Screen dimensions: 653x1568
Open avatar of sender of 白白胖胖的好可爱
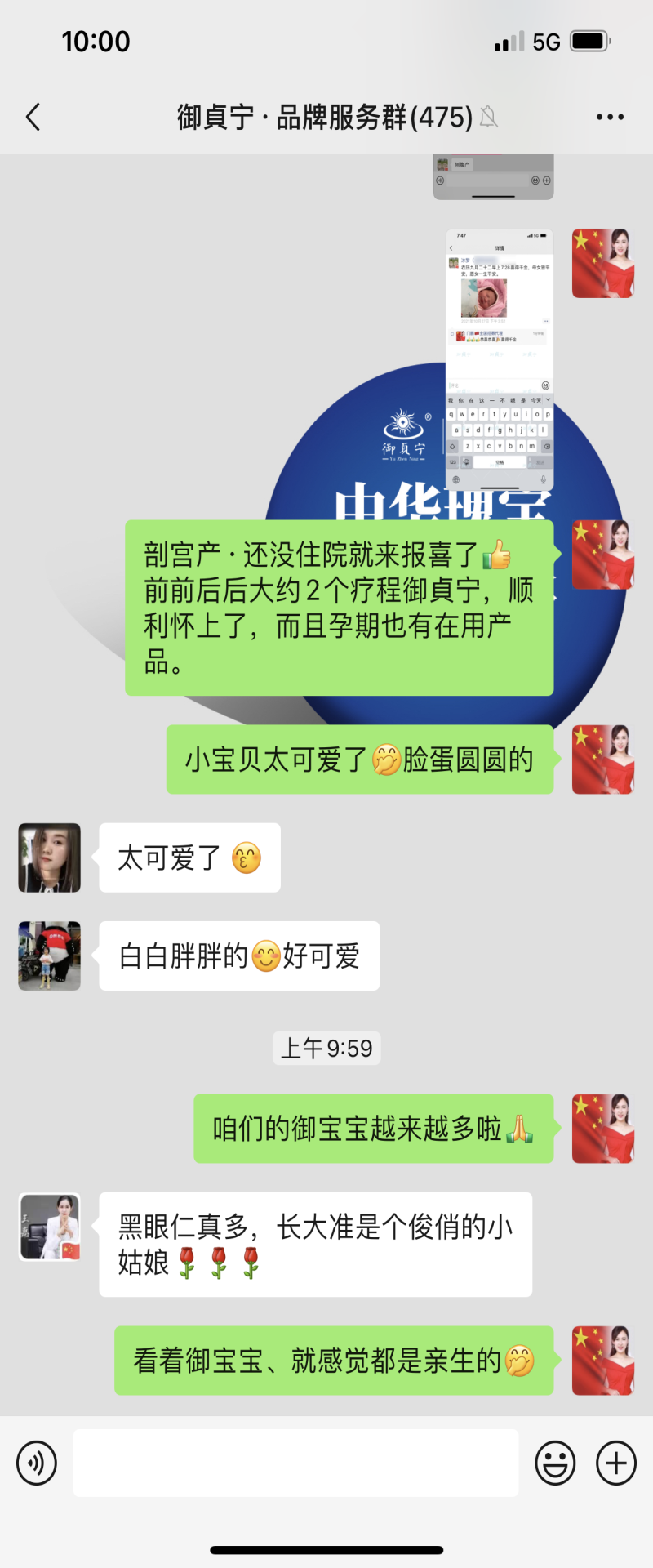tap(50, 955)
